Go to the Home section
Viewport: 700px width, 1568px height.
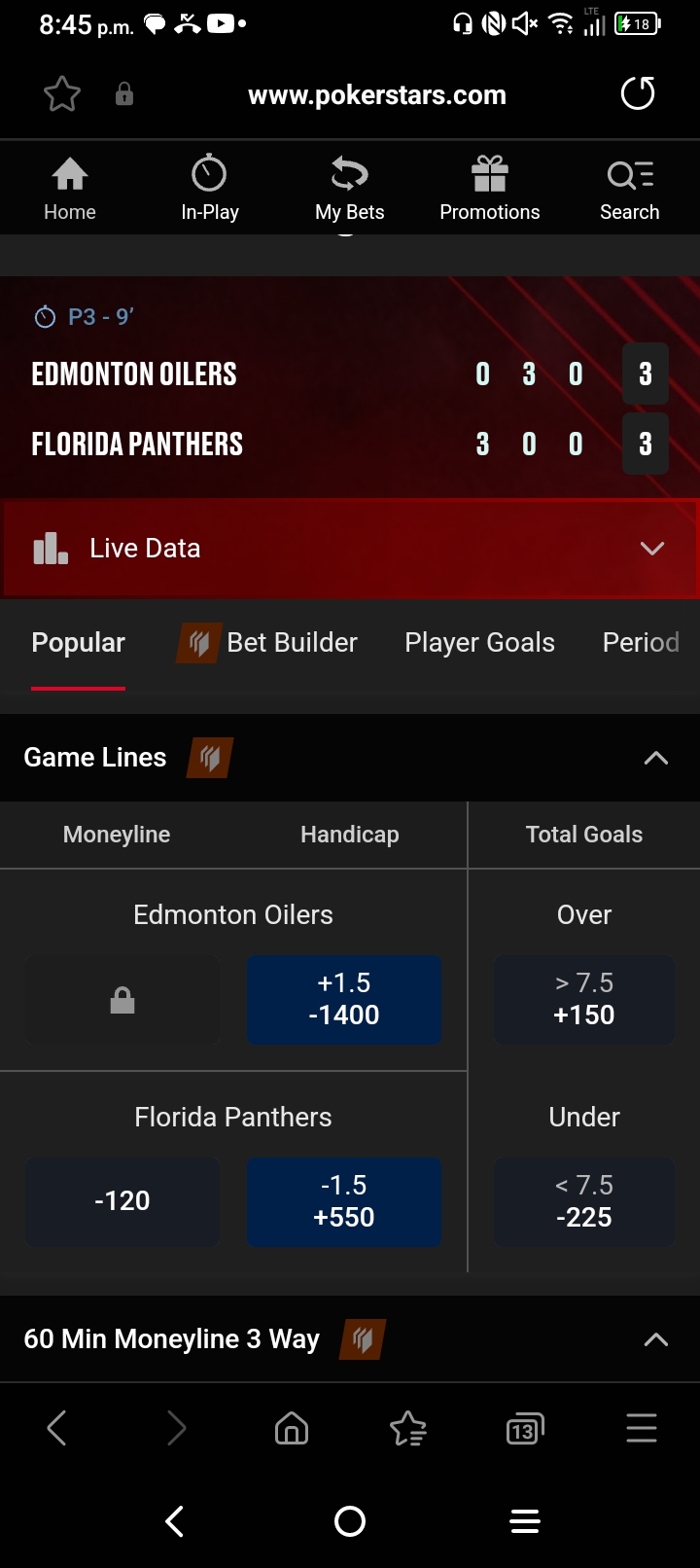click(70, 189)
